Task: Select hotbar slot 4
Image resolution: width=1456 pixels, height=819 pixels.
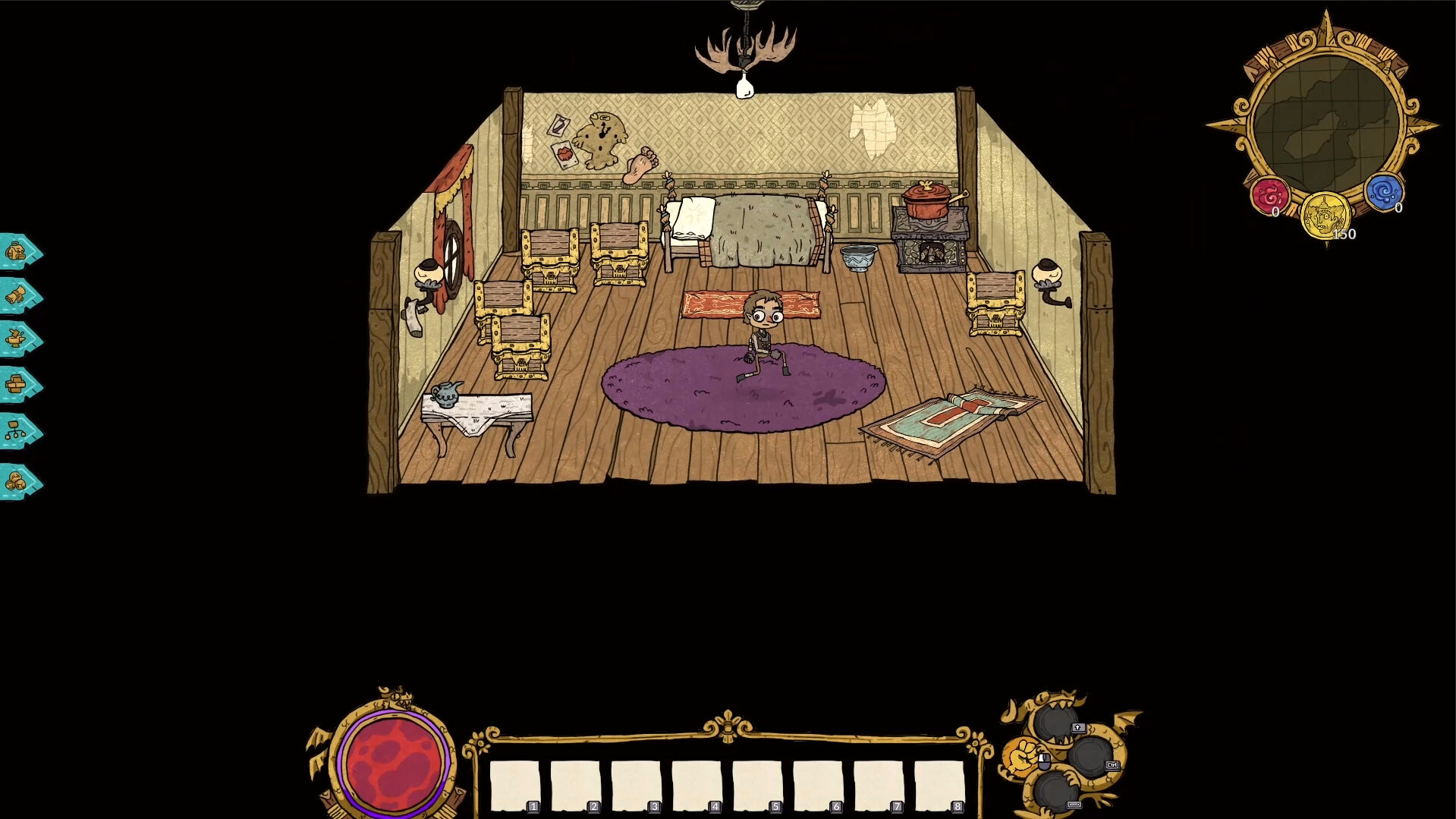Action: (x=697, y=786)
